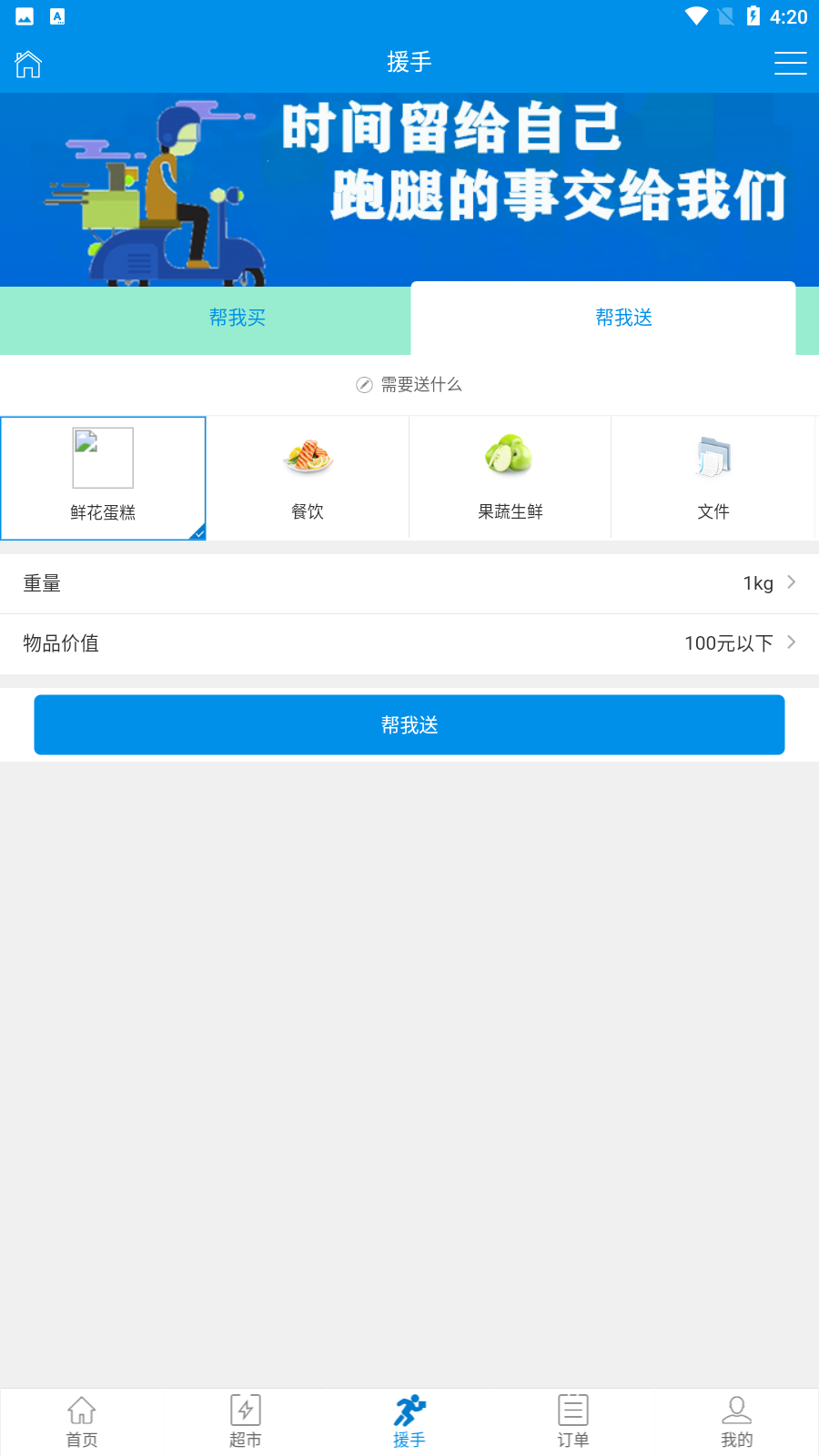
Task: Select the 餐饮 category
Action: tap(308, 478)
